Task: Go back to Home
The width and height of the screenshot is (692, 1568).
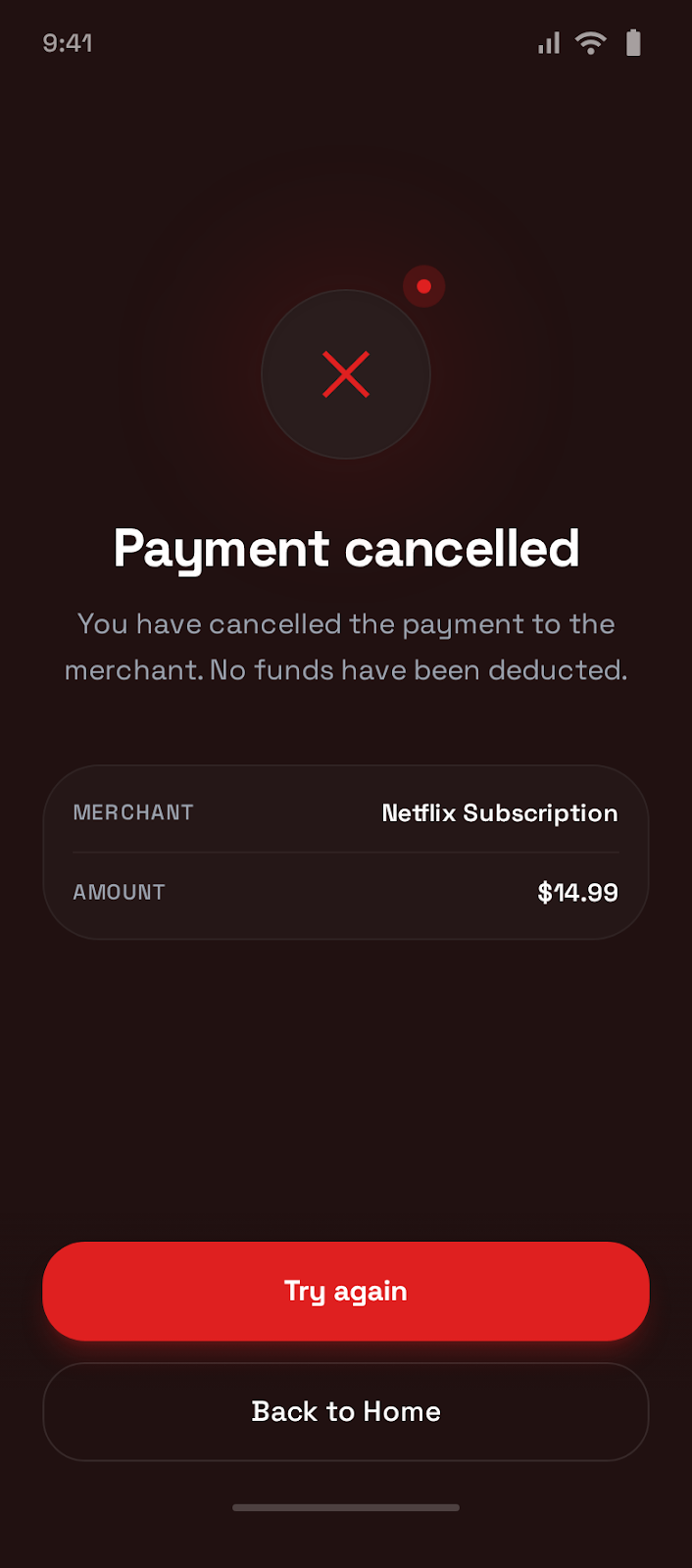Action: [346, 1411]
